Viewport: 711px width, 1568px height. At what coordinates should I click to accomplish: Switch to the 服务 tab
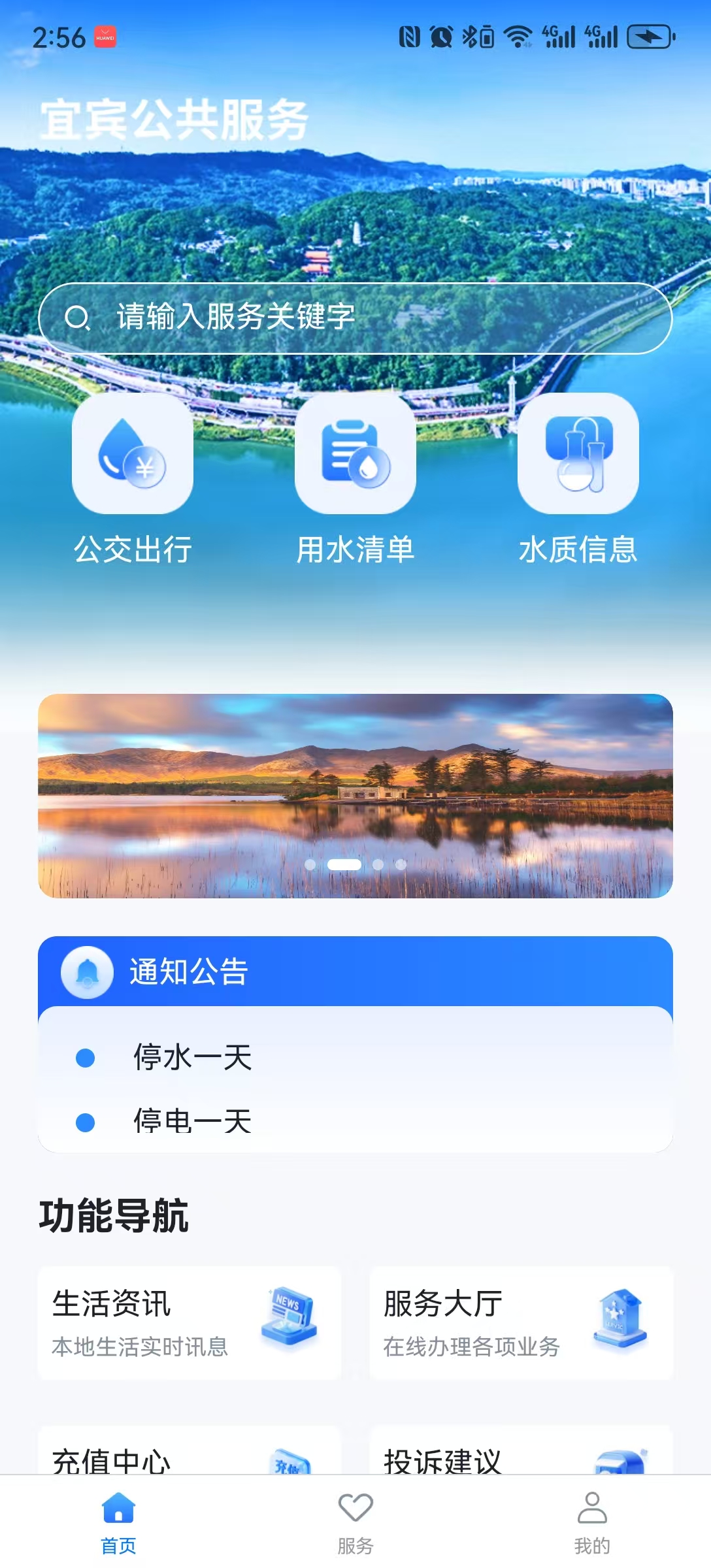click(x=355, y=1522)
